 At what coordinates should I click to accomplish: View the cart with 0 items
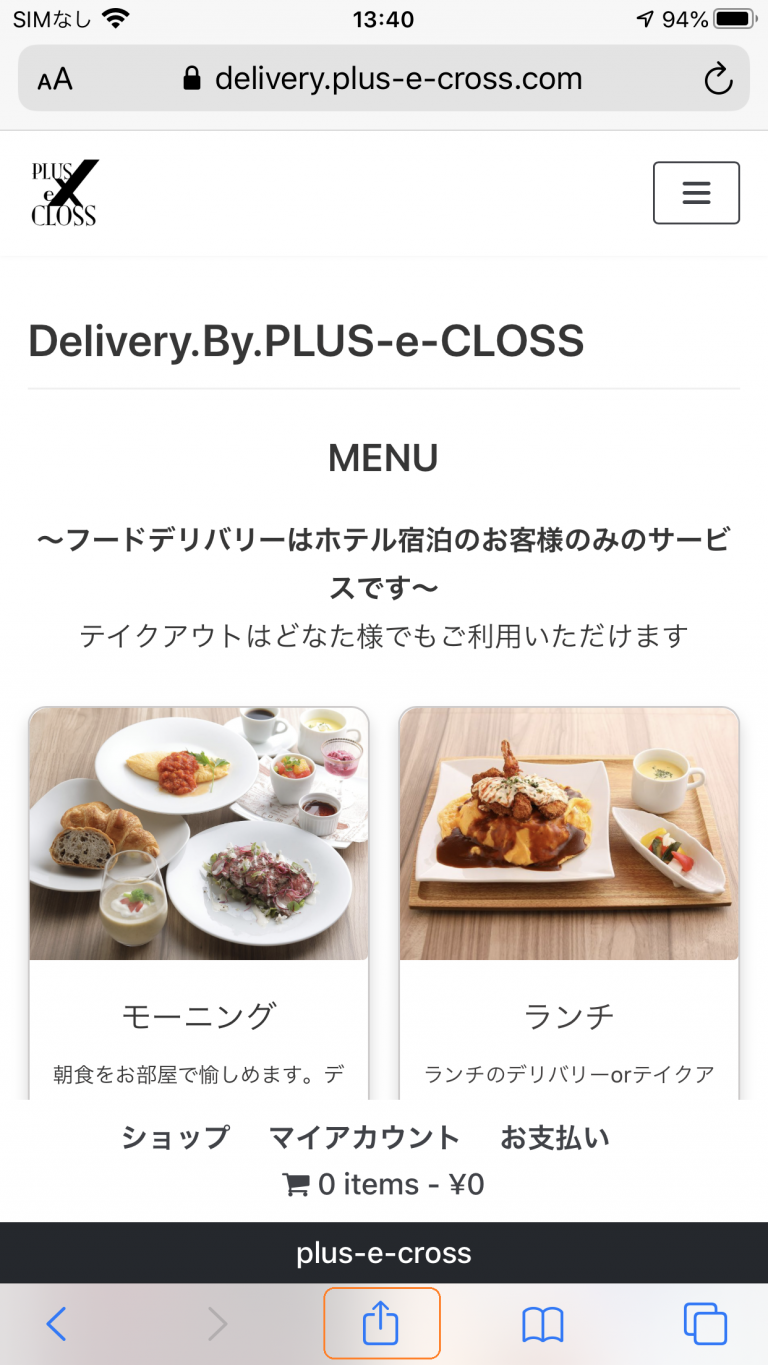[384, 1184]
